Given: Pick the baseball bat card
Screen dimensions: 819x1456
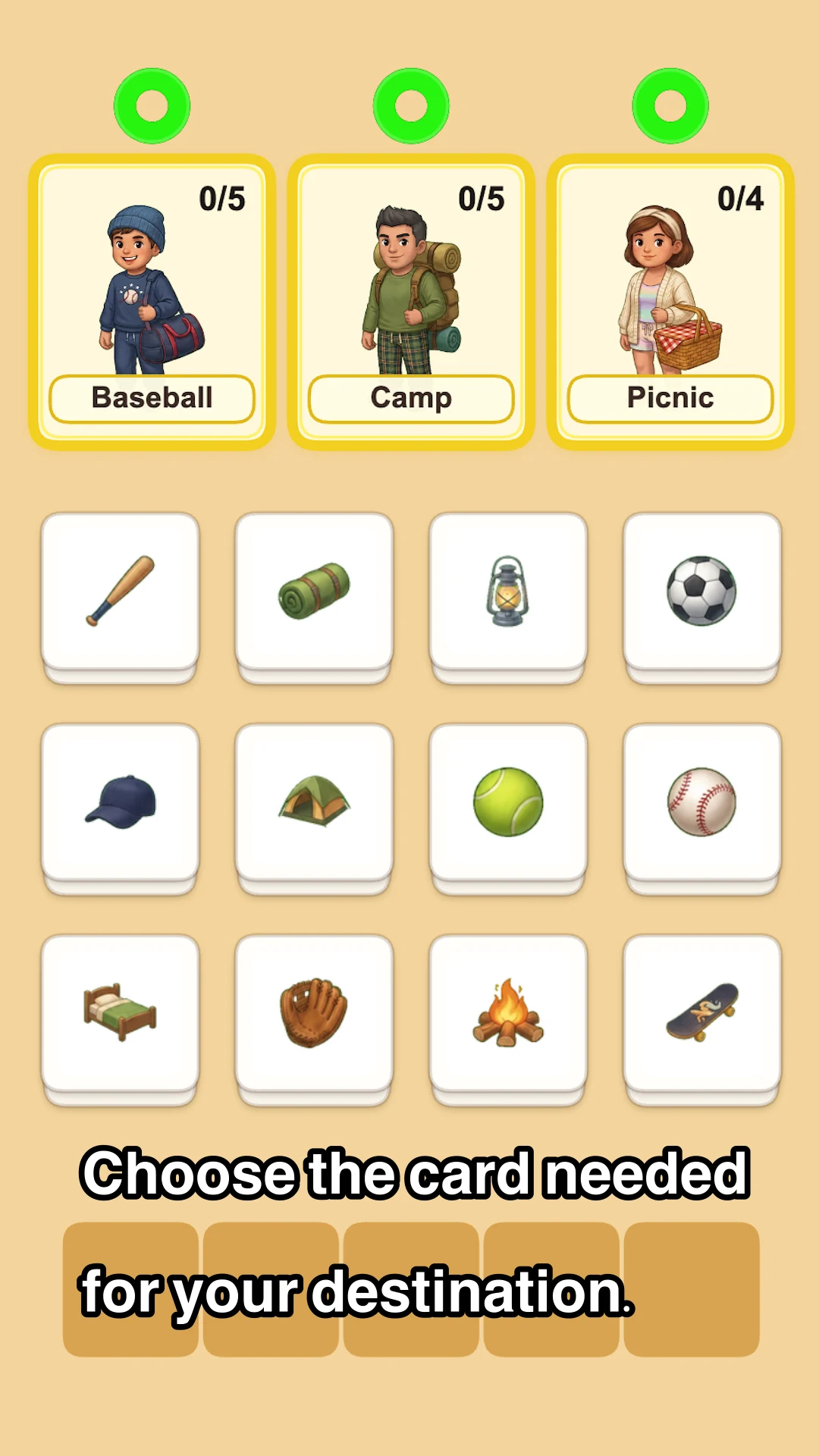Looking at the screenshot, I should [121, 591].
